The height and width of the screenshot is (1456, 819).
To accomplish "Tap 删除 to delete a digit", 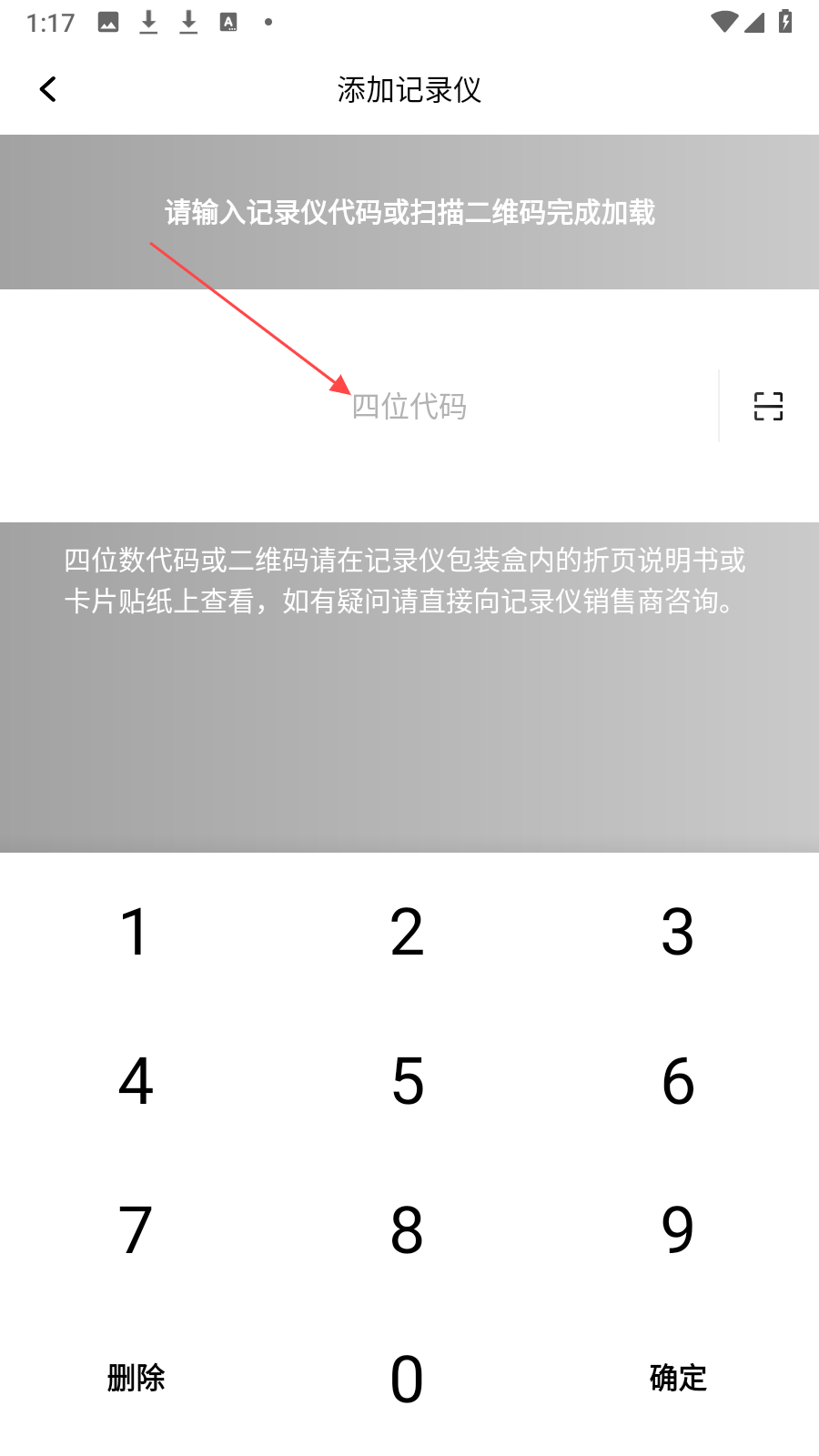I will [136, 1378].
